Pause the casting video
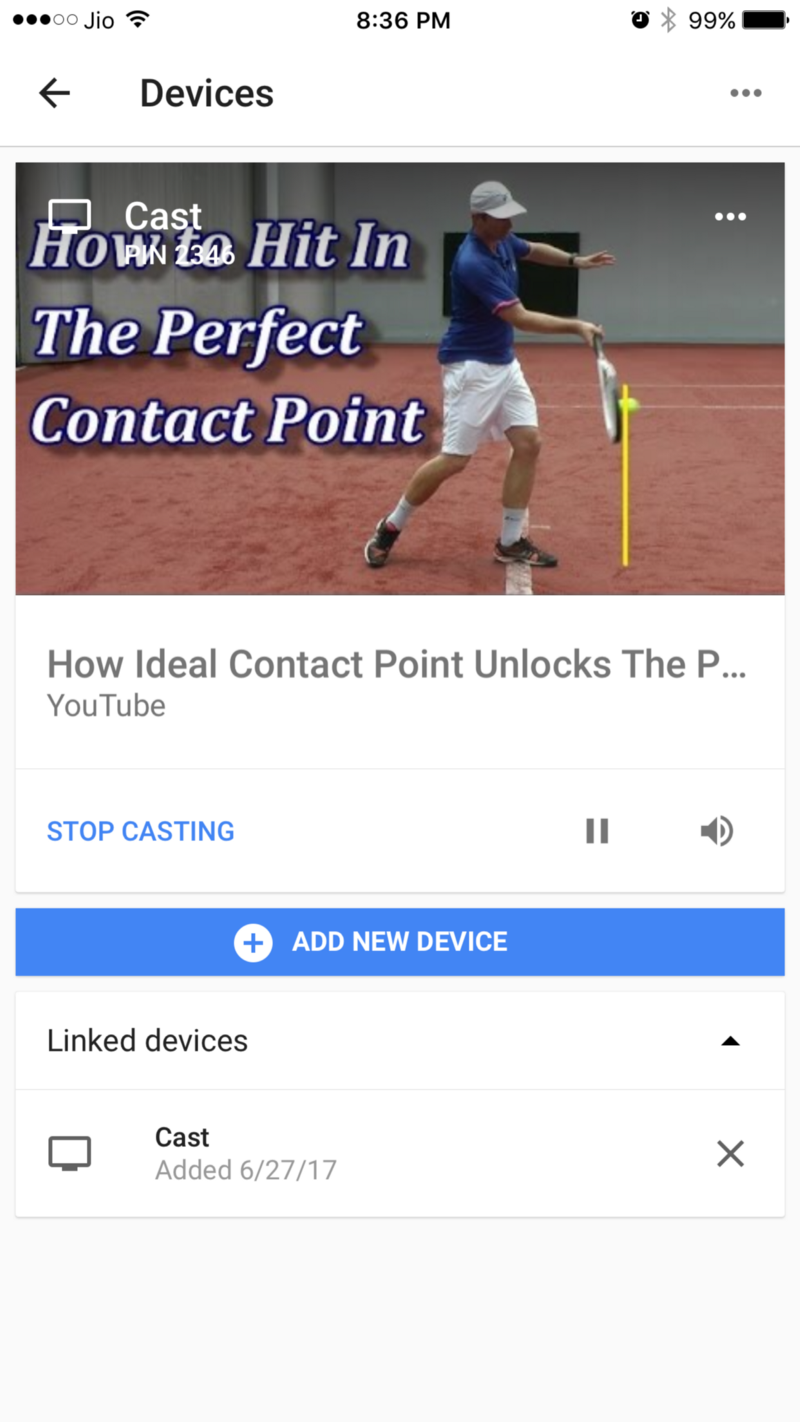Viewport: 800px width, 1422px height. pyautogui.click(x=597, y=831)
